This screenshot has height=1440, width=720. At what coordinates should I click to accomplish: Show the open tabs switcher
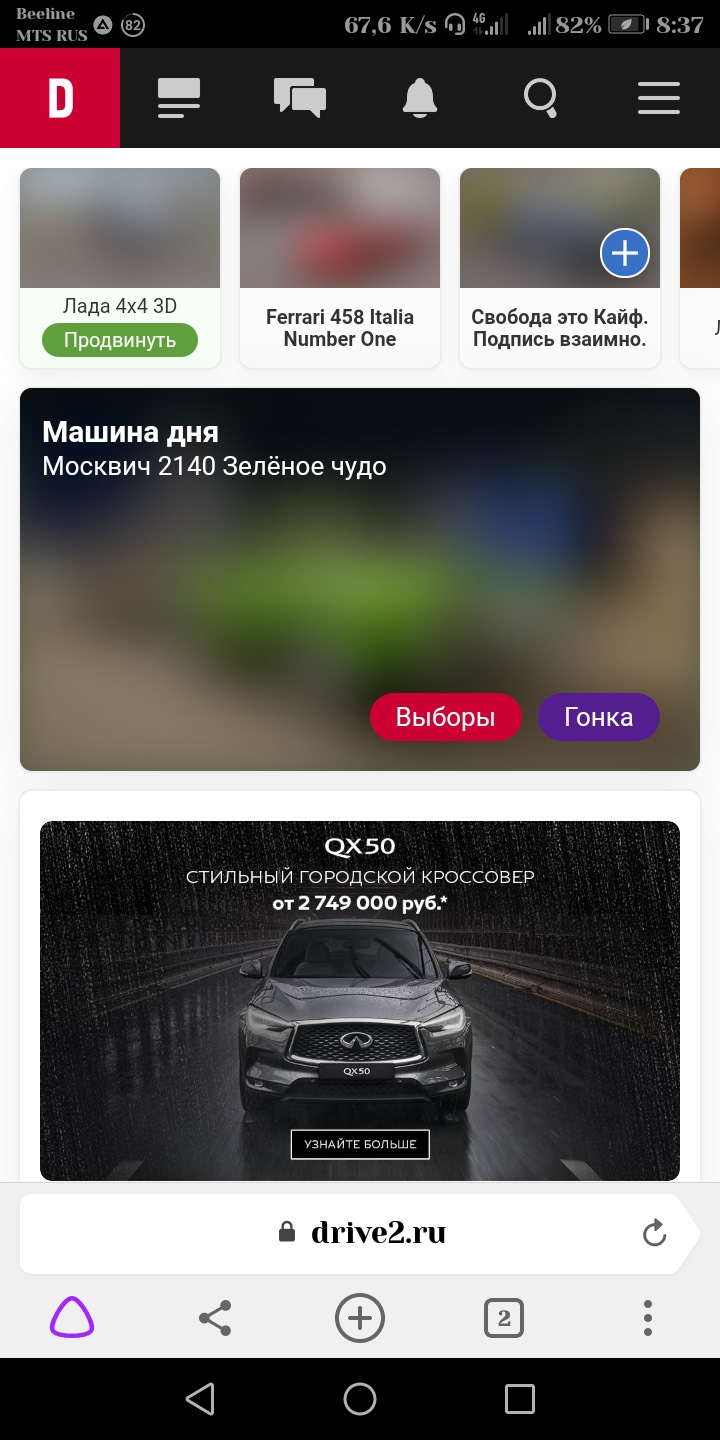point(504,1319)
